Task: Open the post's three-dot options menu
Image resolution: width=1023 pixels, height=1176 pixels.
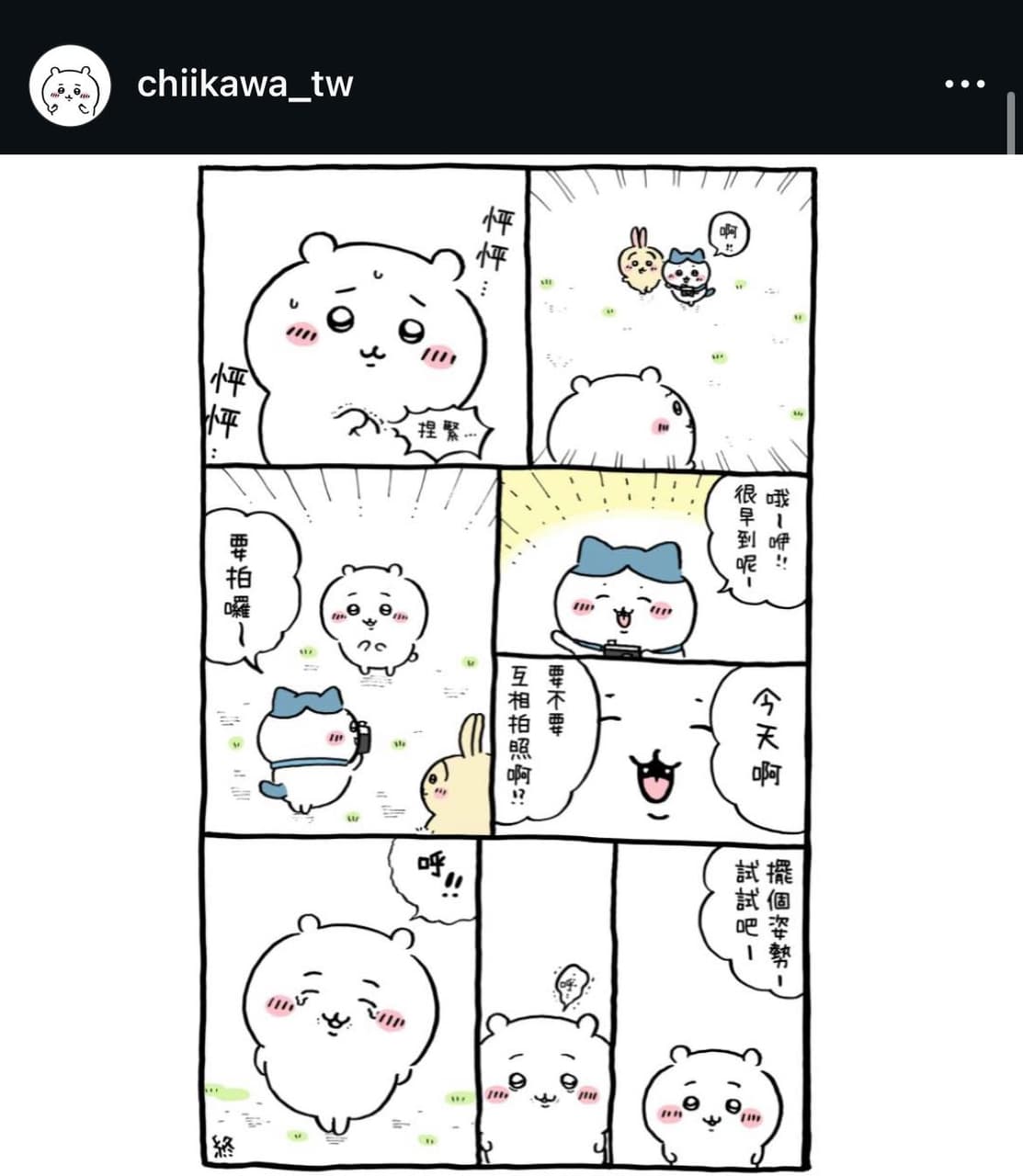Action: click(964, 85)
